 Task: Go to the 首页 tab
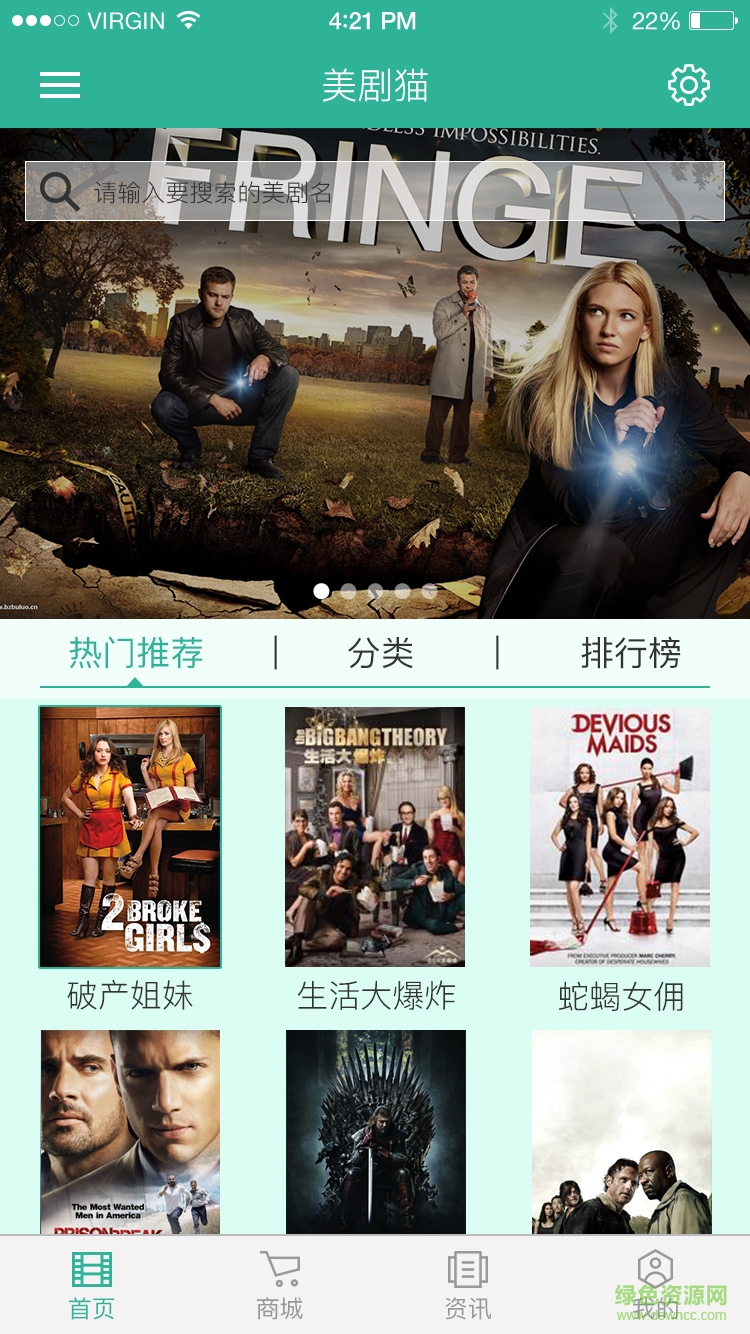click(92, 1286)
